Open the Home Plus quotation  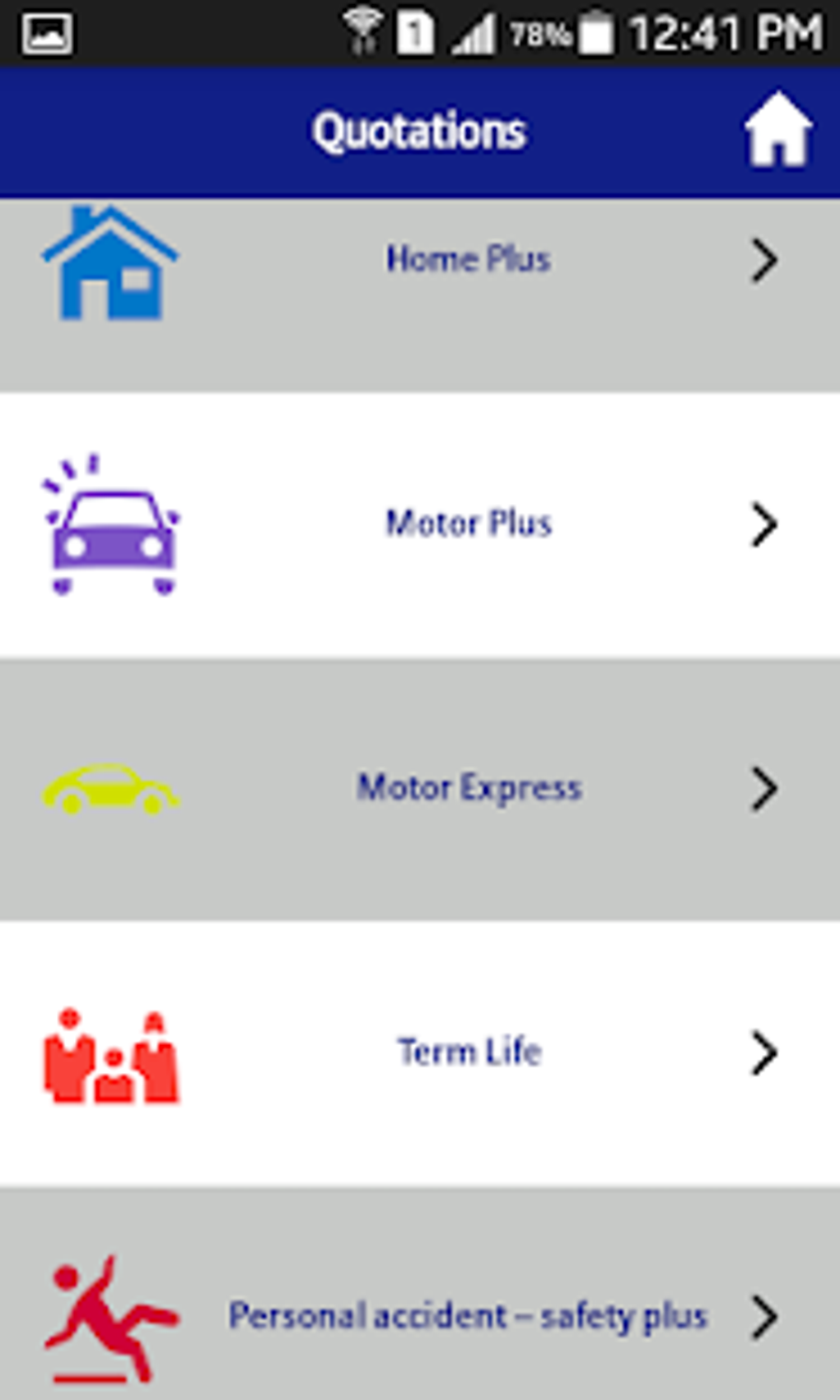tap(468, 260)
